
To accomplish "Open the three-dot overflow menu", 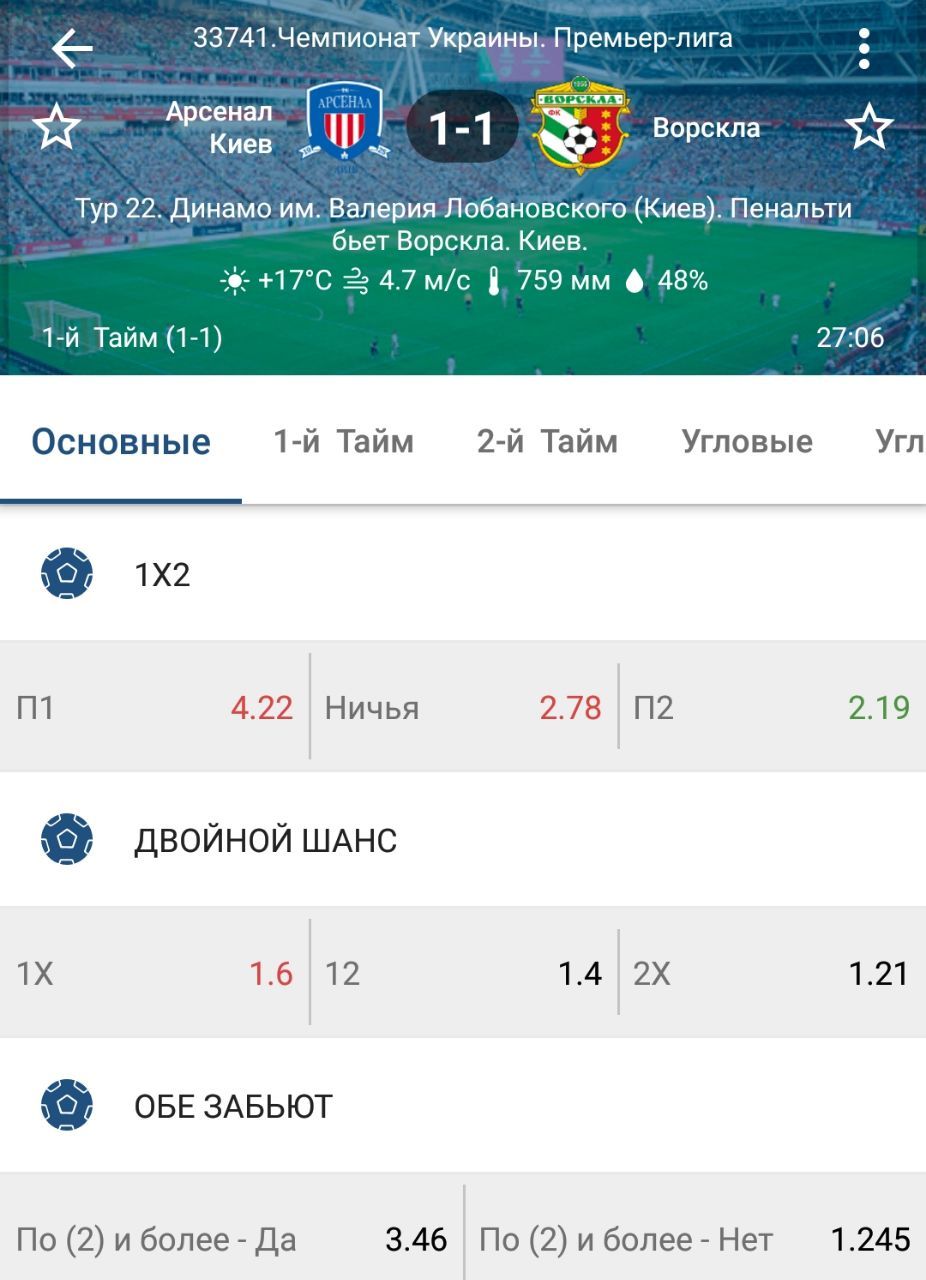I will pos(864,48).
